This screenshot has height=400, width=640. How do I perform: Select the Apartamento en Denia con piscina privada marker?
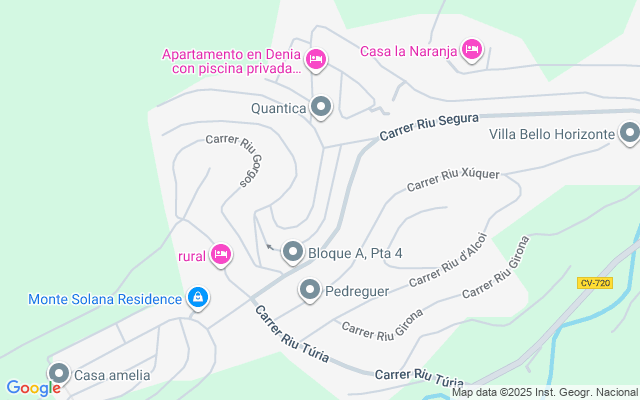[x=316, y=60]
